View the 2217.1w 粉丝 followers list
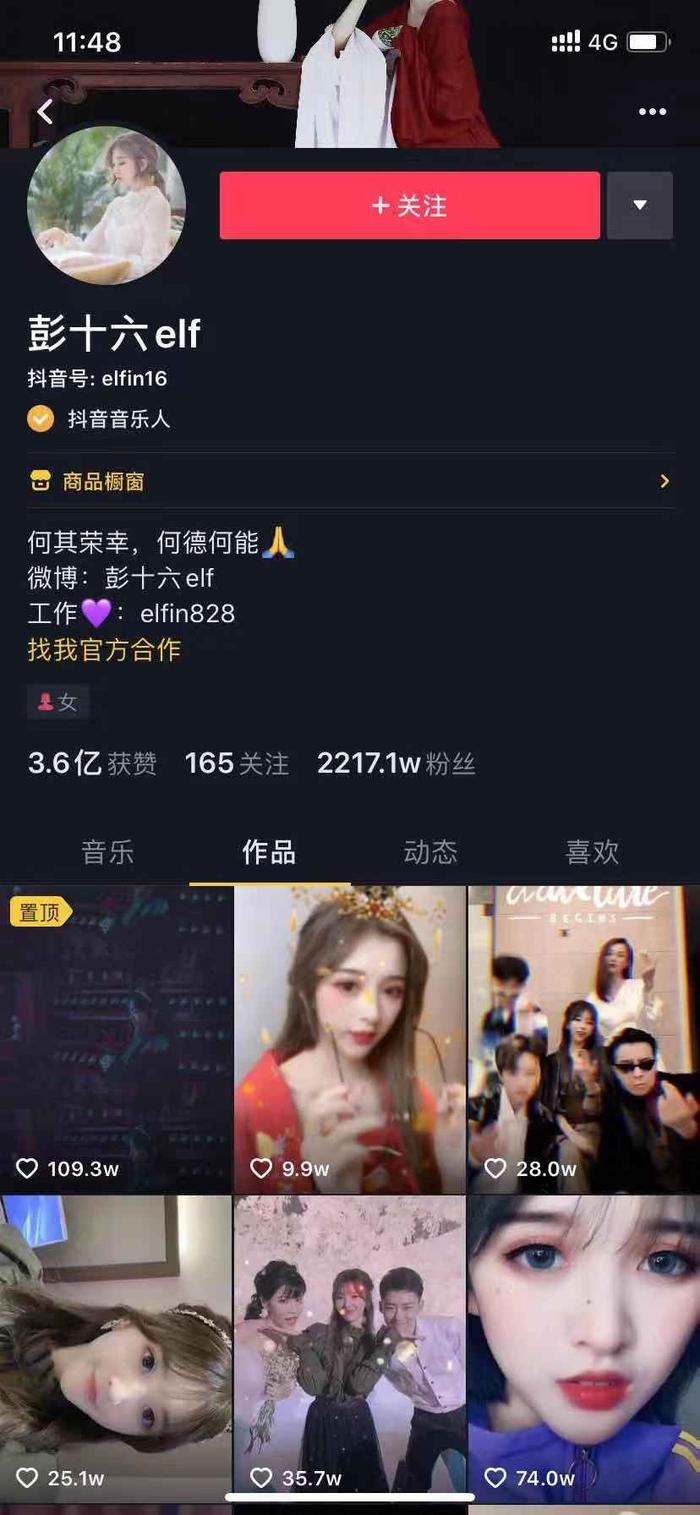 click(395, 764)
